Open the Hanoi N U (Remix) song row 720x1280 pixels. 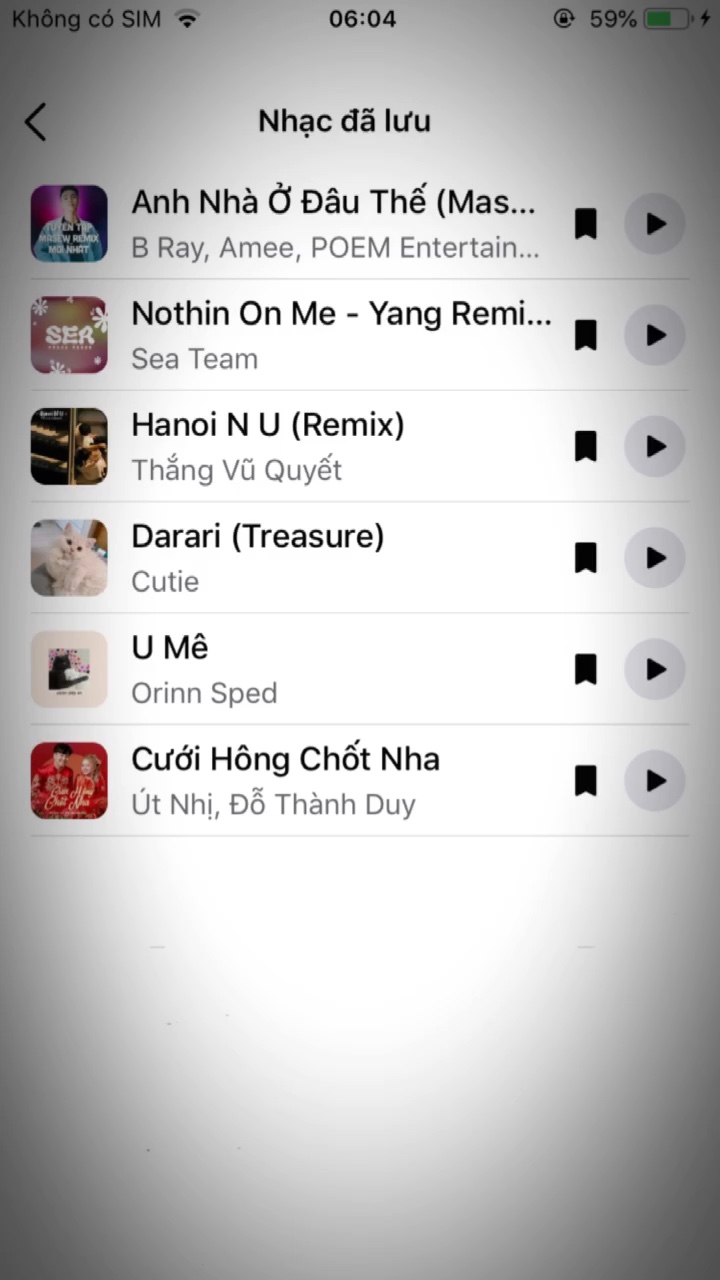click(x=300, y=446)
